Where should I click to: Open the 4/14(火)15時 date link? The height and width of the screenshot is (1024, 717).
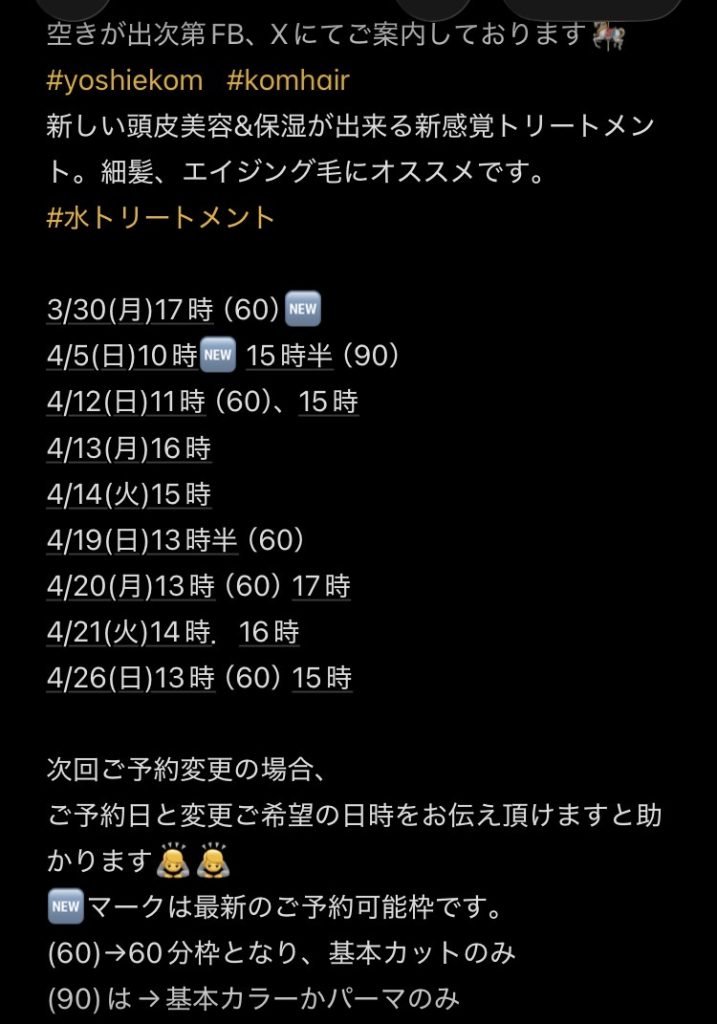point(129,494)
